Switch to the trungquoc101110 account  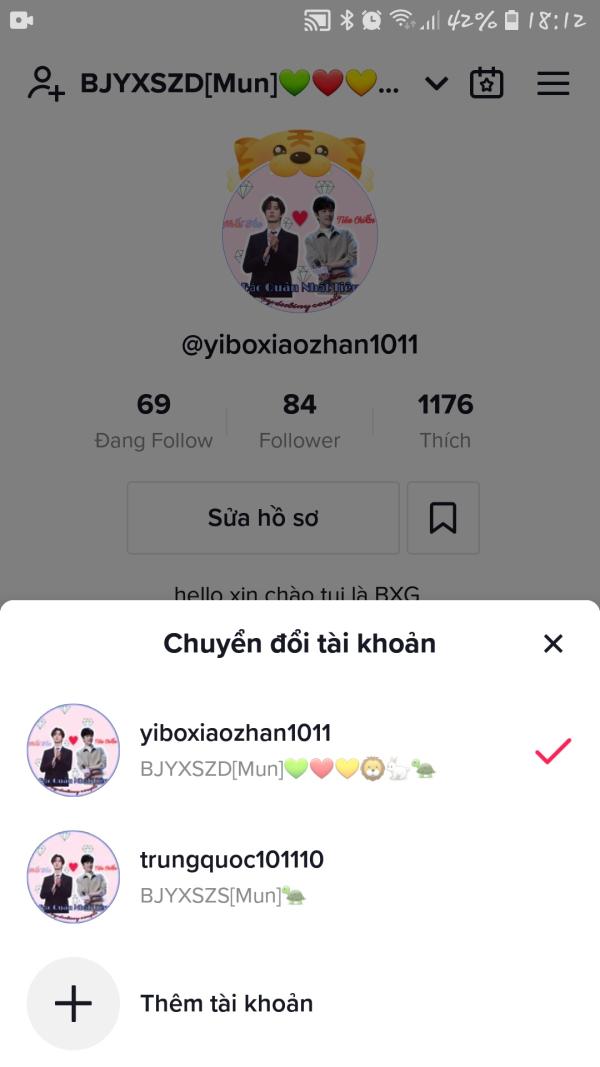pyautogui.click(x=300, y=877)
